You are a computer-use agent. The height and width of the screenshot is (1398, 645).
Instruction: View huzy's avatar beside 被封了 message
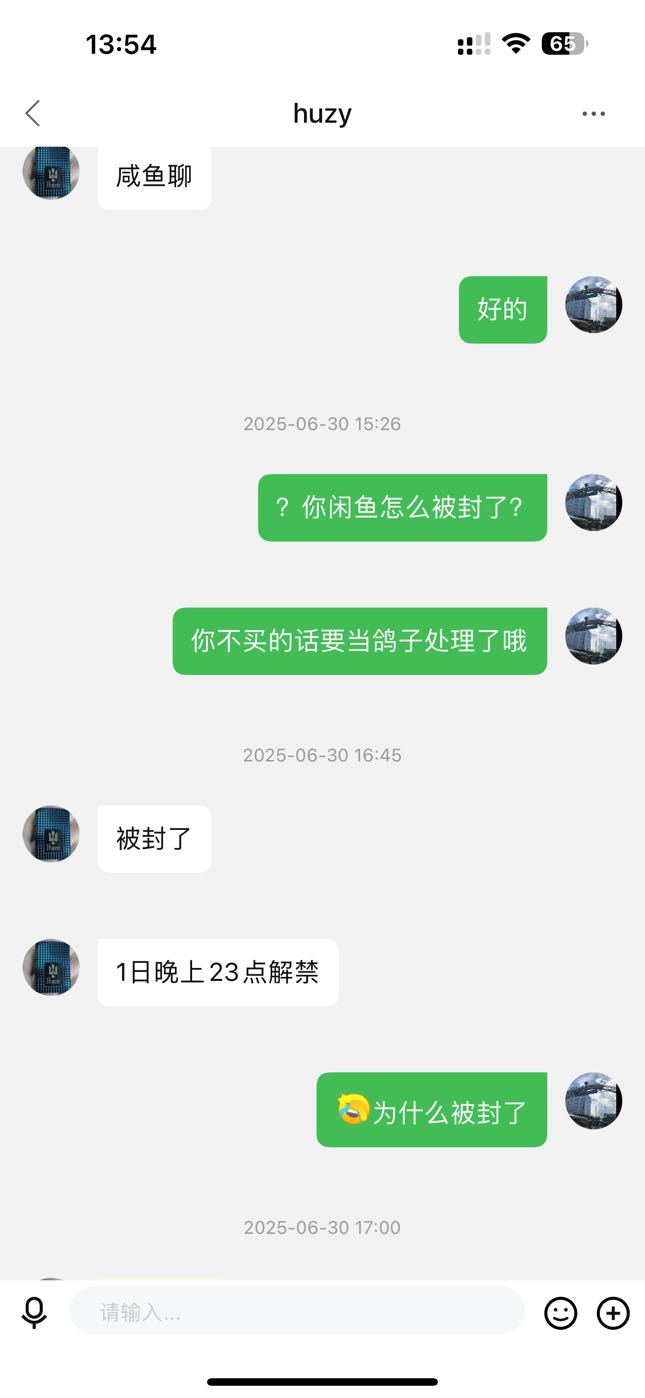(51, 834)
